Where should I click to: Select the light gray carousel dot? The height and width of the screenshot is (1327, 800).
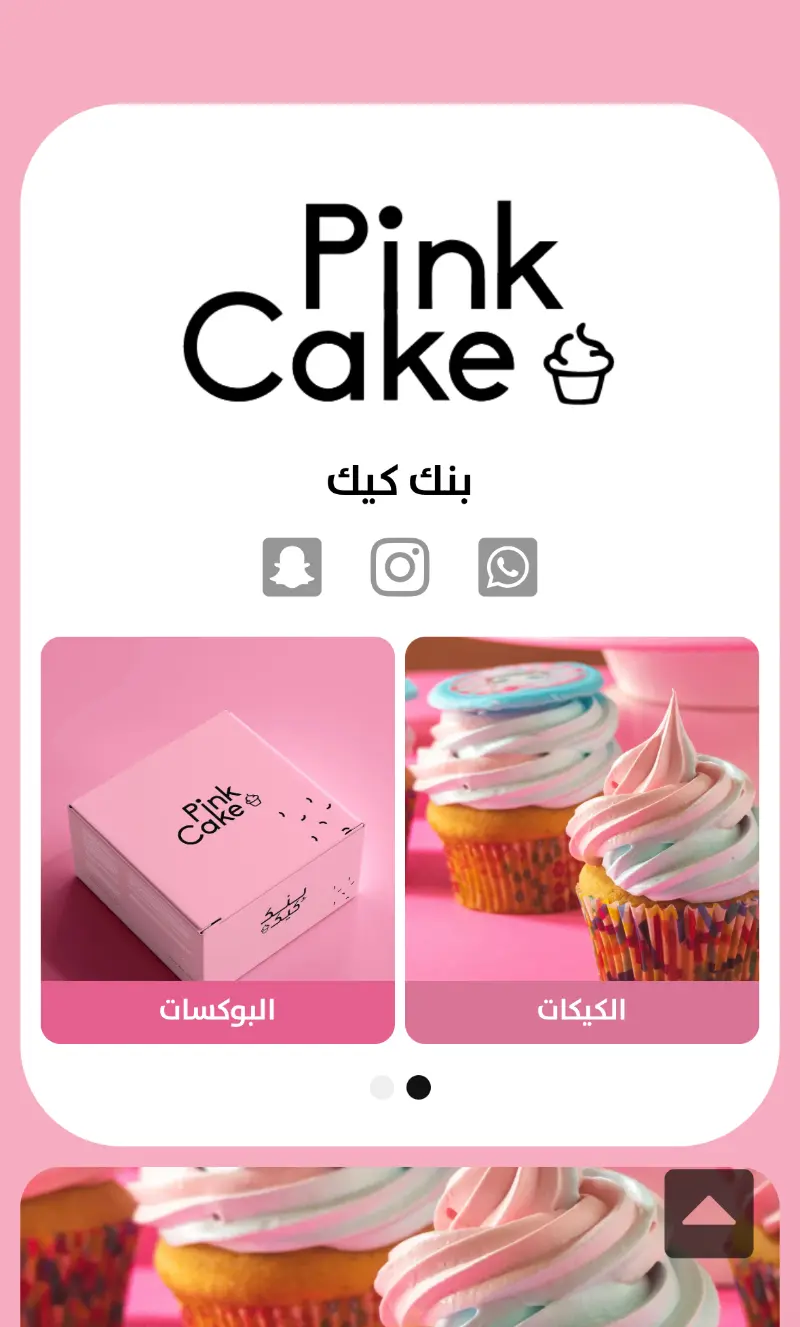tap(382, 1087)
